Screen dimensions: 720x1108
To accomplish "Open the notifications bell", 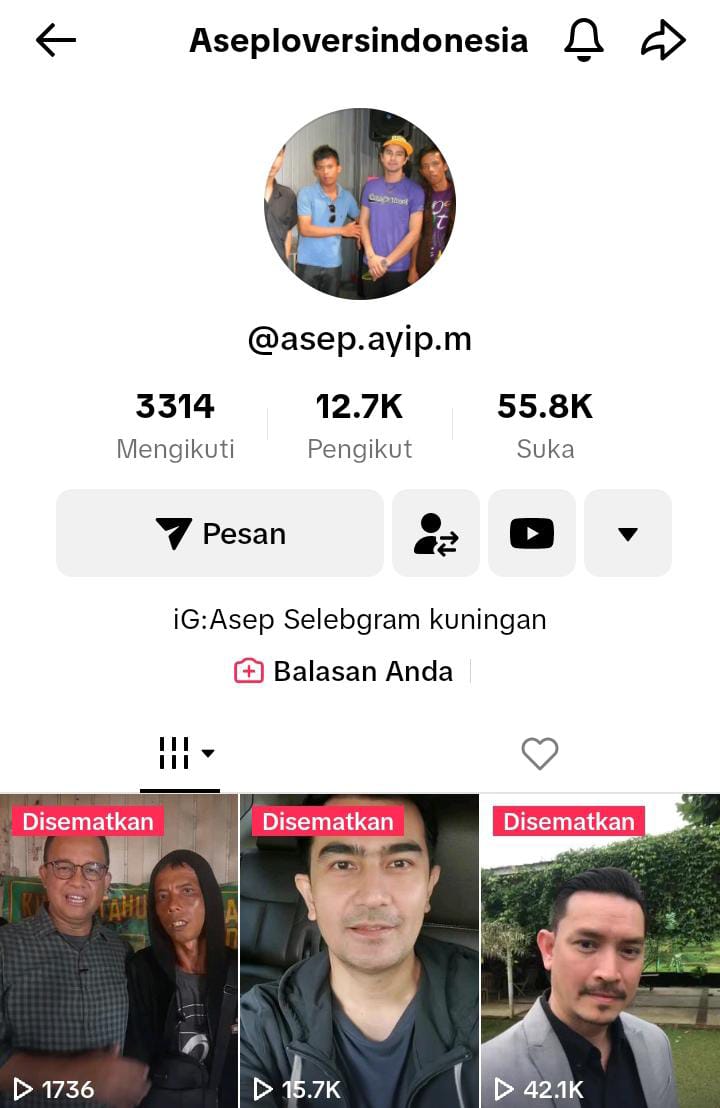I will [584, 41].
